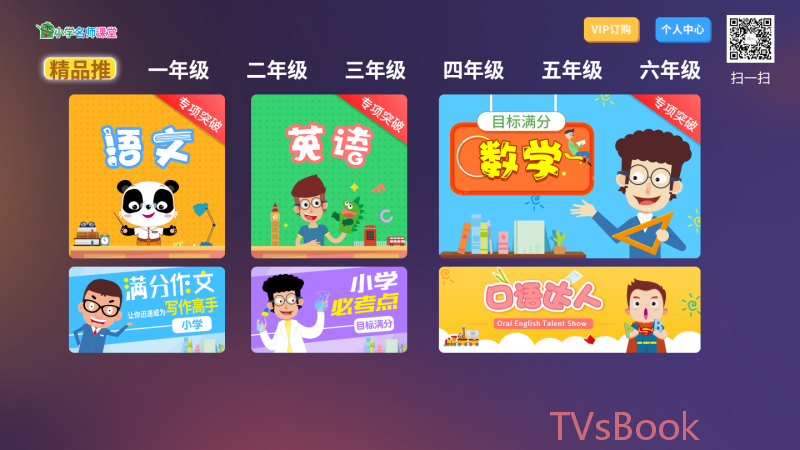Go to 个人中心 personal center

[683, 30]
